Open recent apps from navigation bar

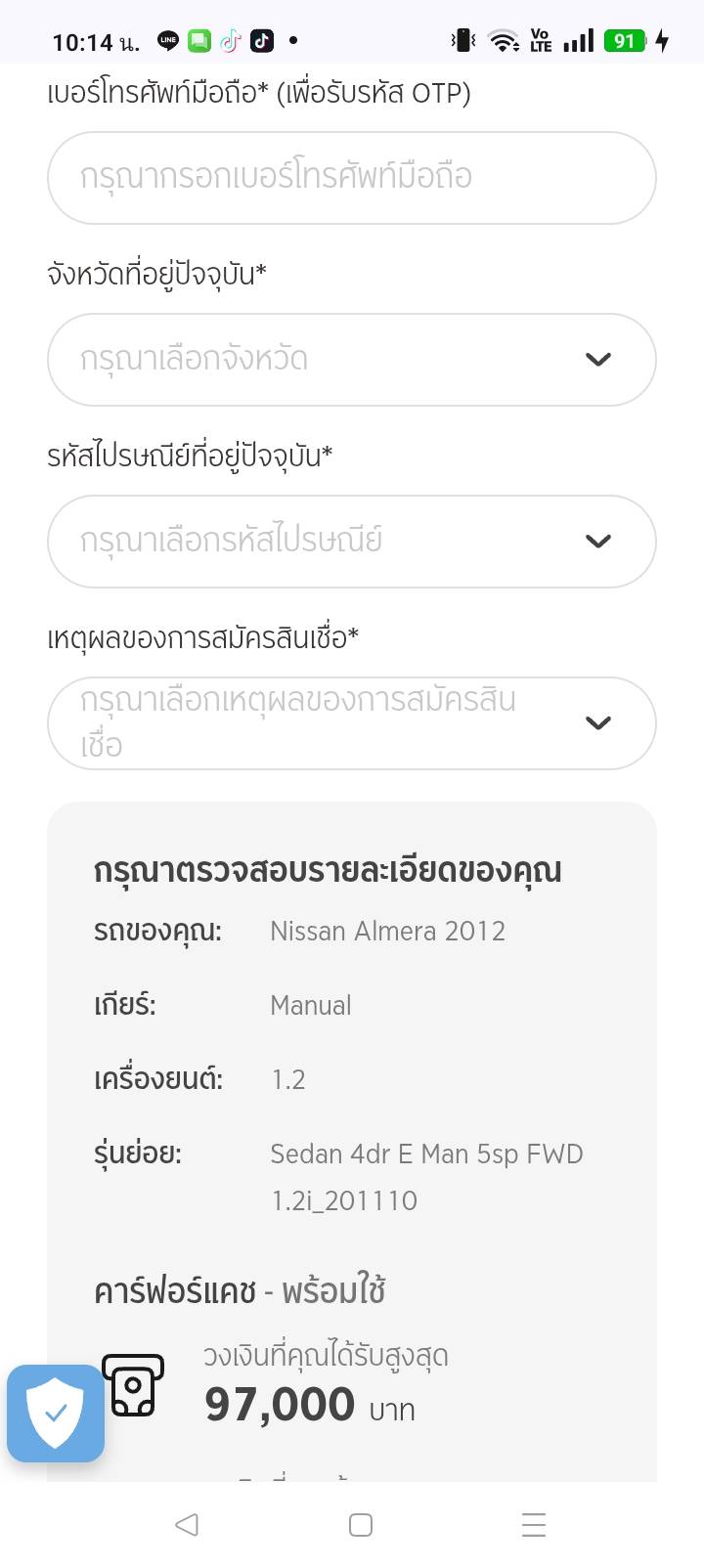[x=534, y=1524]
